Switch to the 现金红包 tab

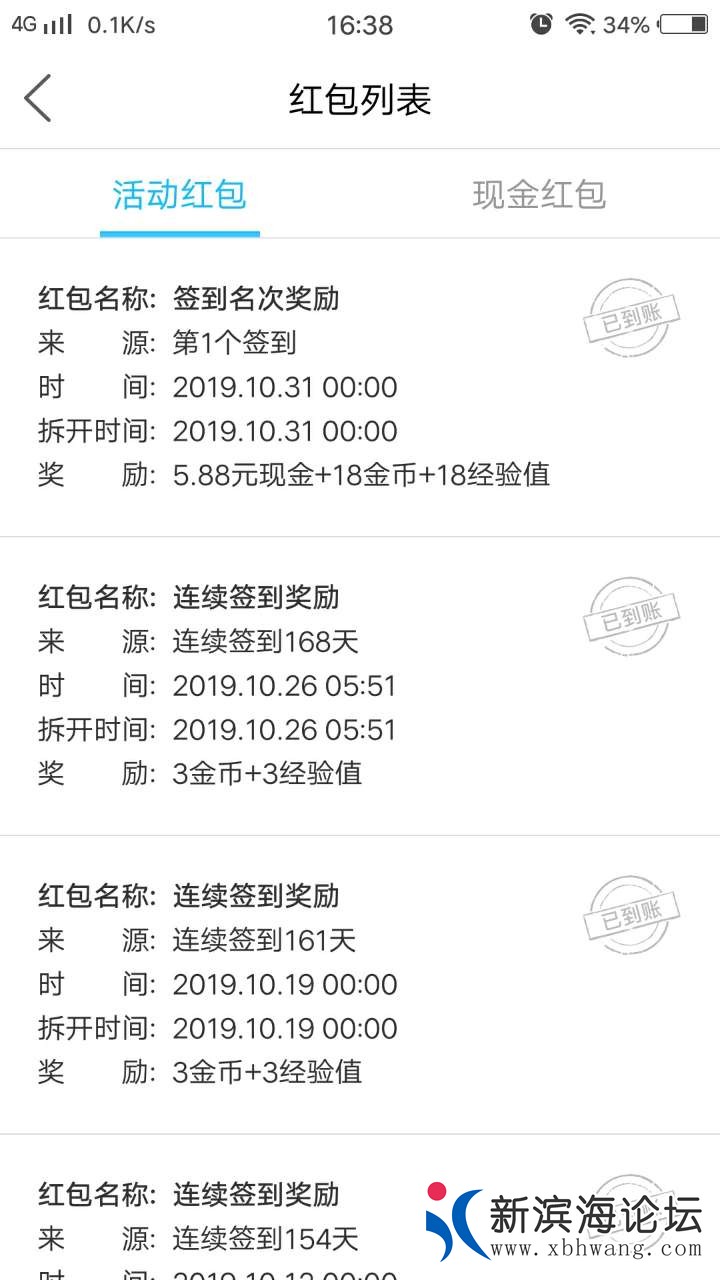click(x=539, y=194)
